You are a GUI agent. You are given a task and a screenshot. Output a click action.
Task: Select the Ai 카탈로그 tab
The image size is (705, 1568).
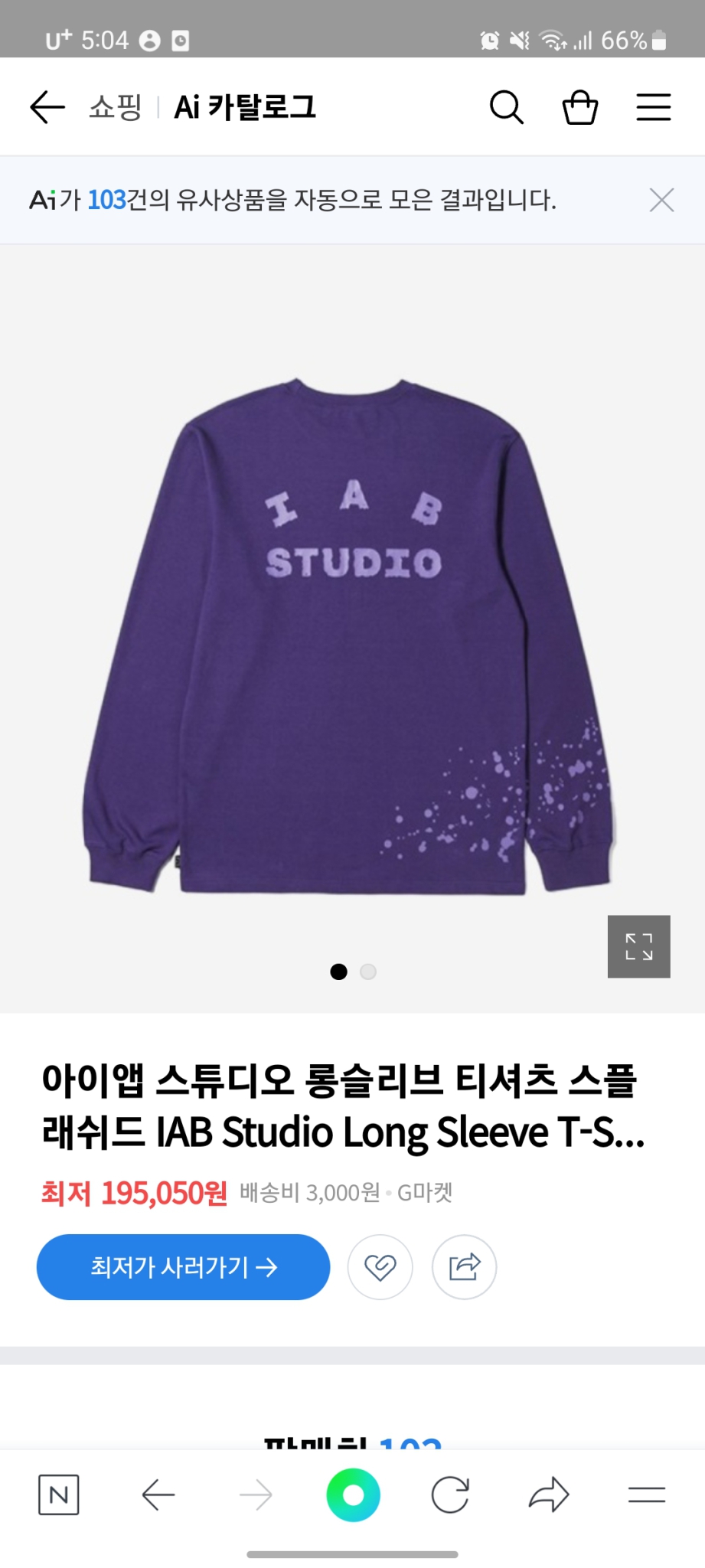click(x=246, y=107)
